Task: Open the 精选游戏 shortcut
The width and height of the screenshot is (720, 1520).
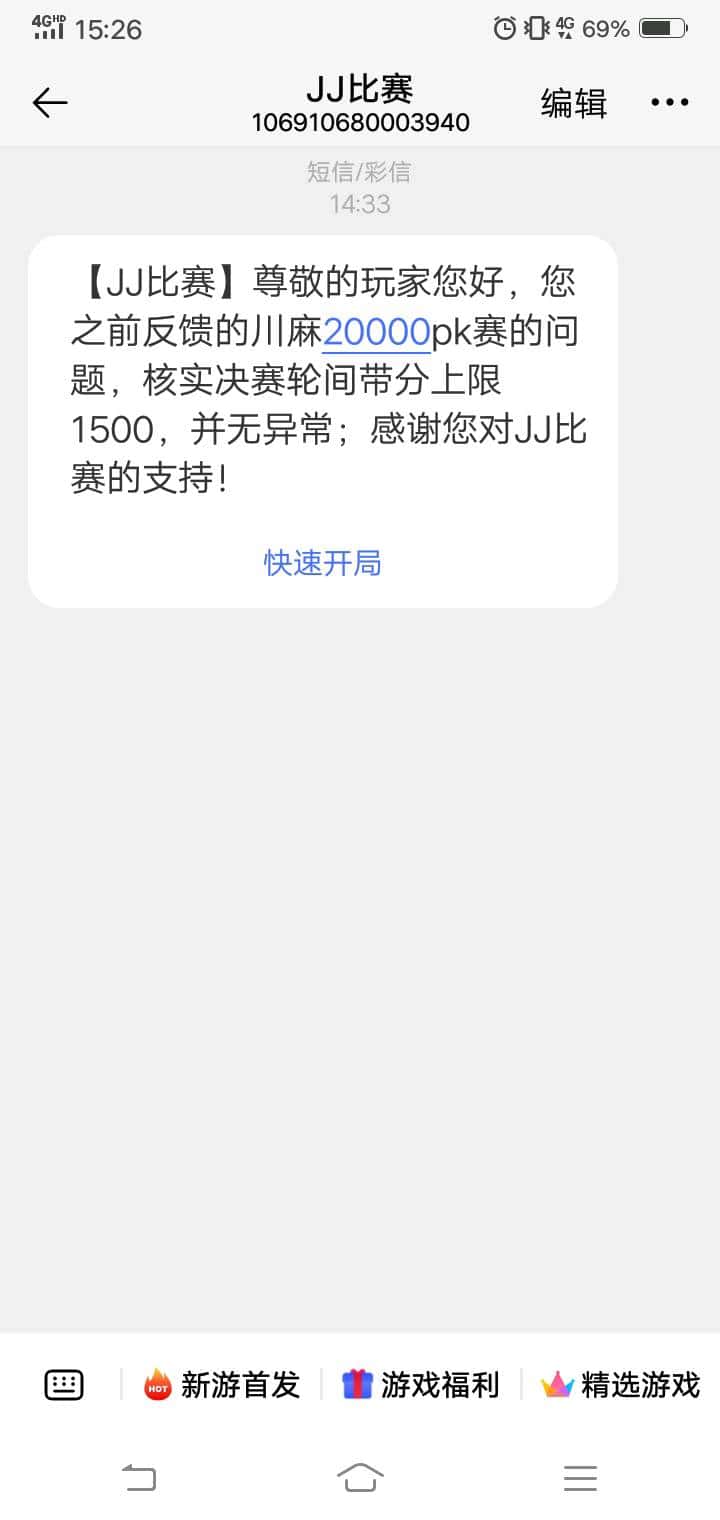Action: click(x=639, y=1384)
